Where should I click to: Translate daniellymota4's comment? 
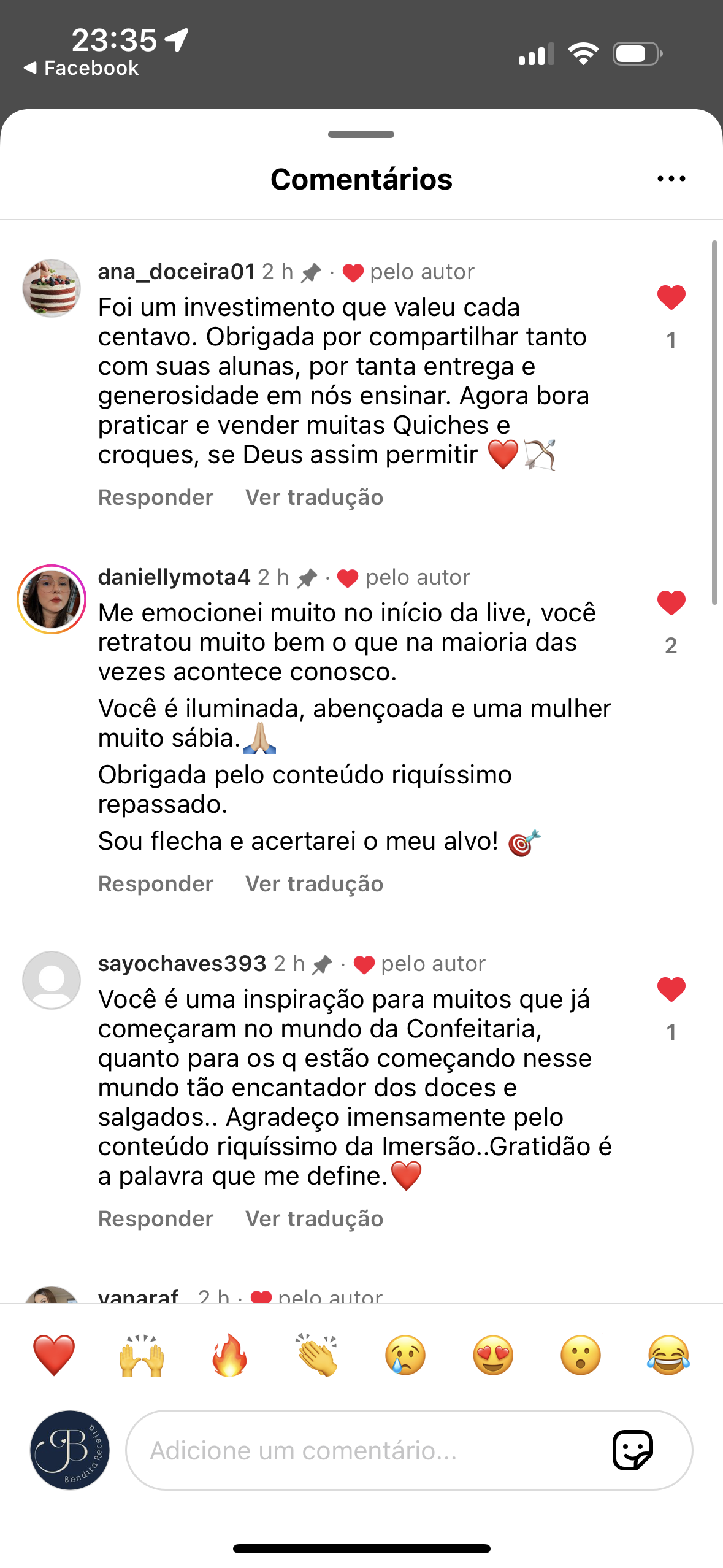[x=314, y=884]
